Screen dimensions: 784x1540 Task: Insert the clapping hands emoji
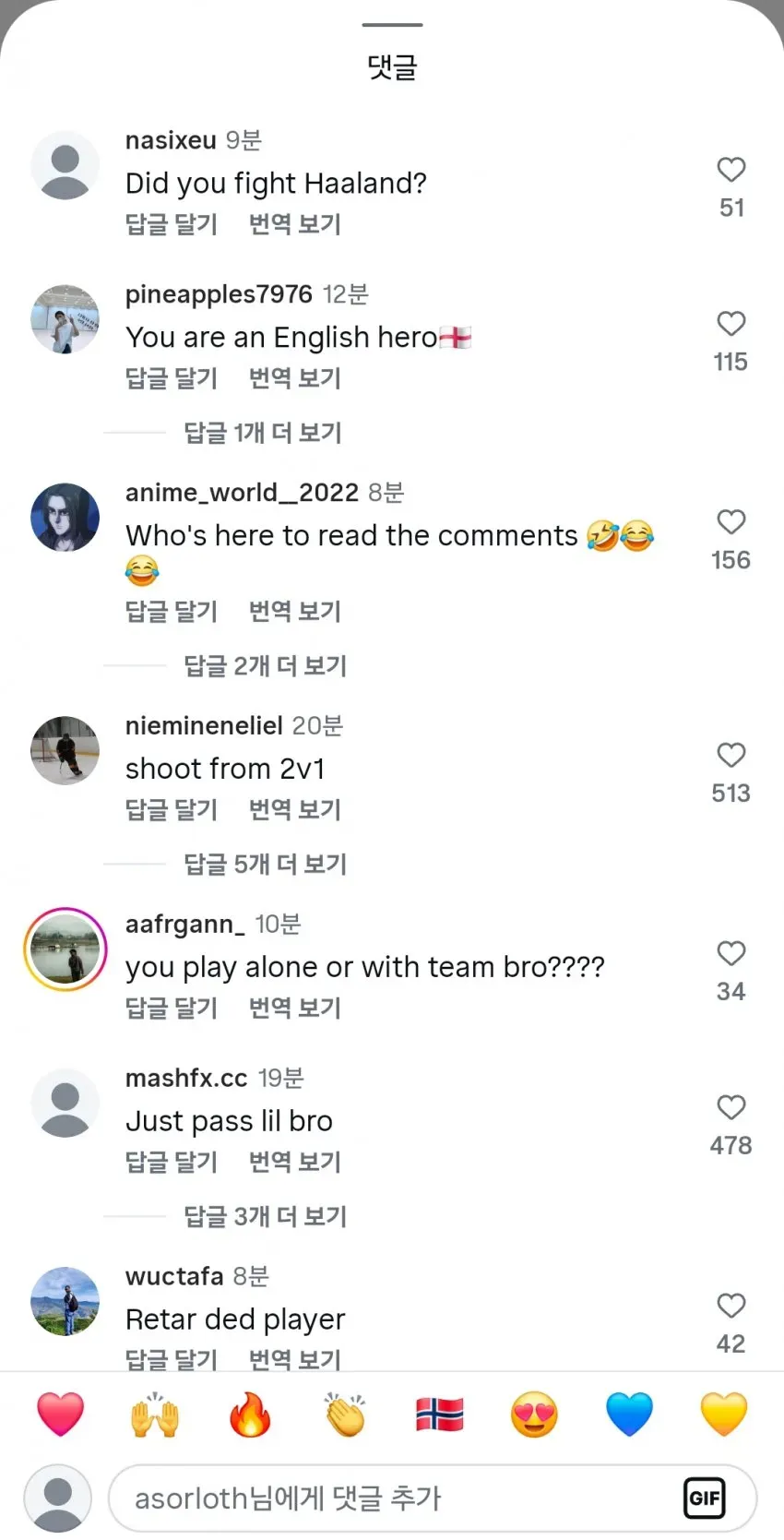345,1415
